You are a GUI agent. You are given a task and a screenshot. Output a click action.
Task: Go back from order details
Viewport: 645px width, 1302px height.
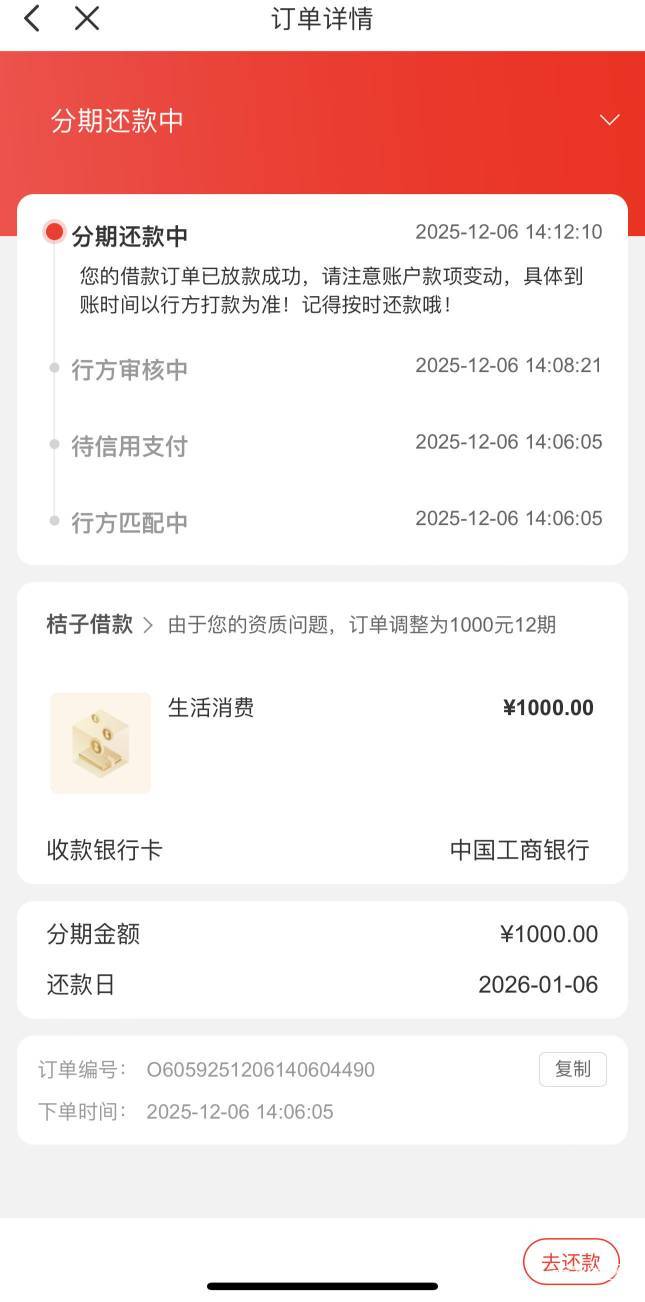pos(32,18)
